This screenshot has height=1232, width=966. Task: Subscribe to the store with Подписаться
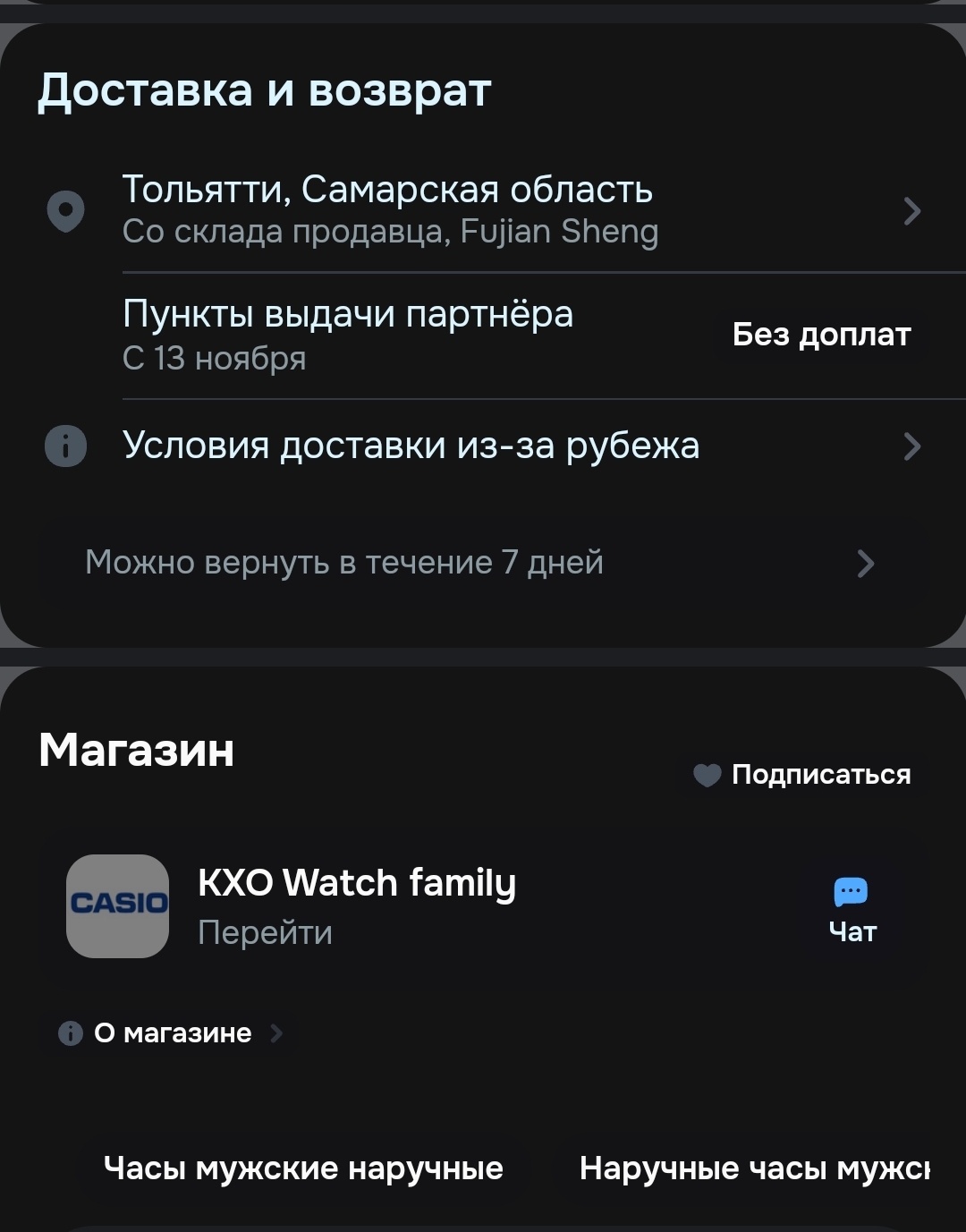[x=803, y=774]
